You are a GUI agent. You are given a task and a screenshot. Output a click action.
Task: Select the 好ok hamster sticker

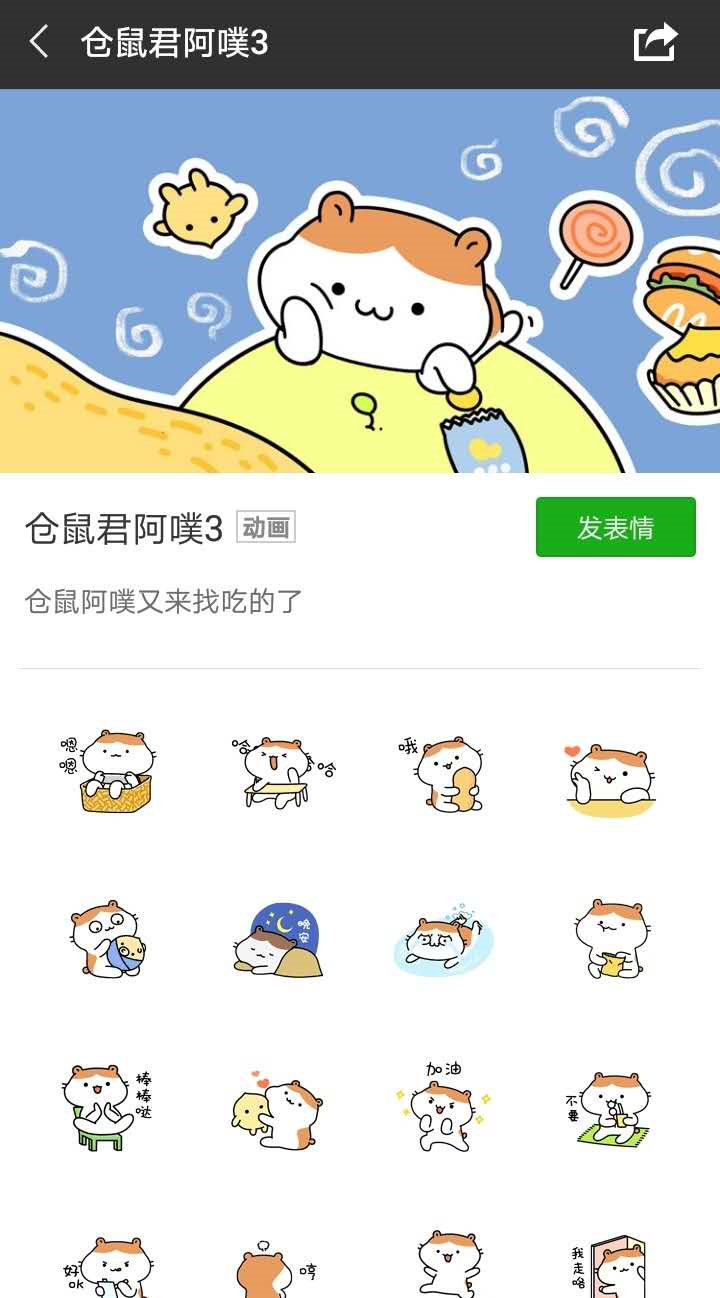[x=108, y=1267]
